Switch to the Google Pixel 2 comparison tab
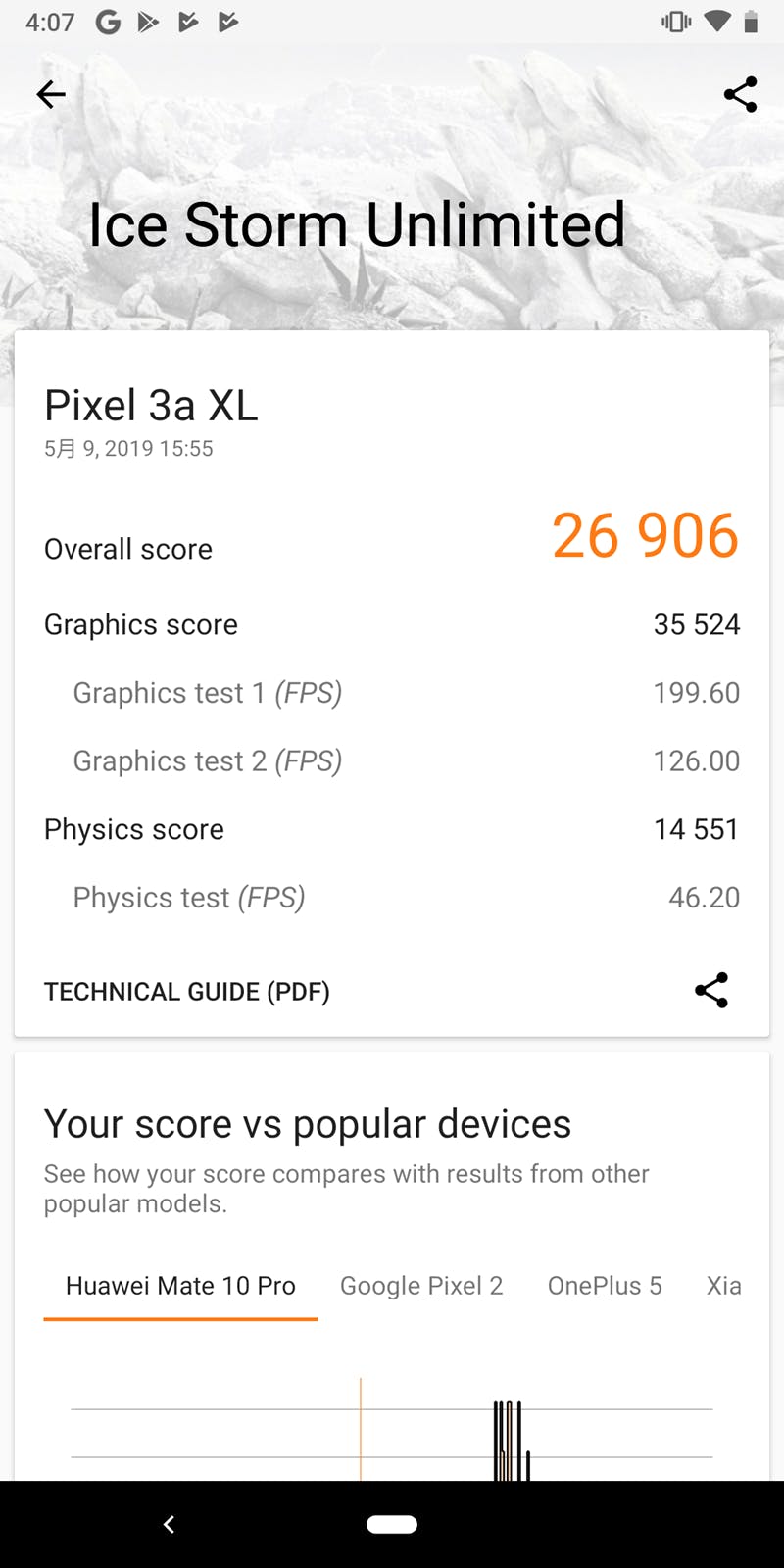Image resolution: width=784 pixels, height=1568 pixels. 421,1285
